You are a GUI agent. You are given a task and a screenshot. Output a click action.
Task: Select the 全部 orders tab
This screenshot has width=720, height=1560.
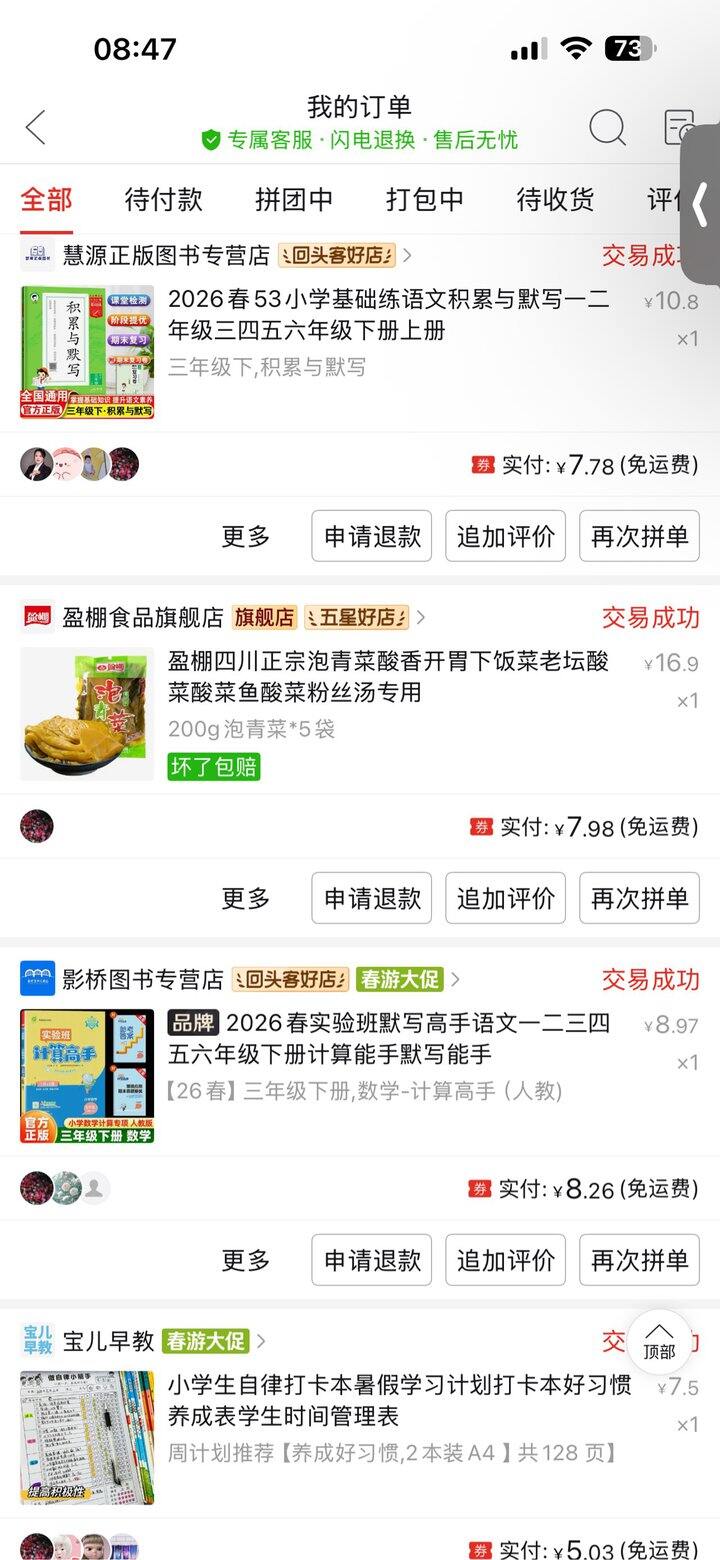46,199
